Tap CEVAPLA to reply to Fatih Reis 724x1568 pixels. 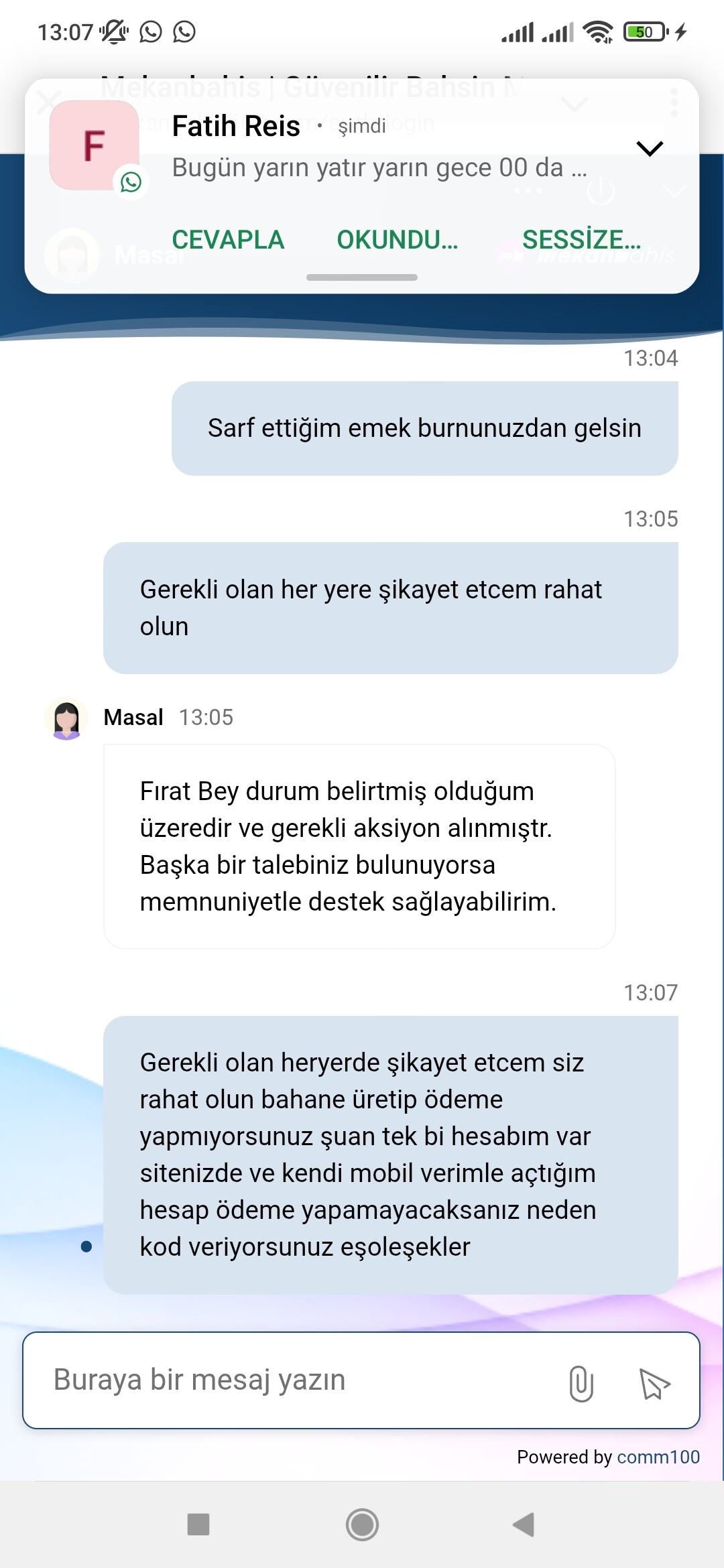[x=228, y=239]
